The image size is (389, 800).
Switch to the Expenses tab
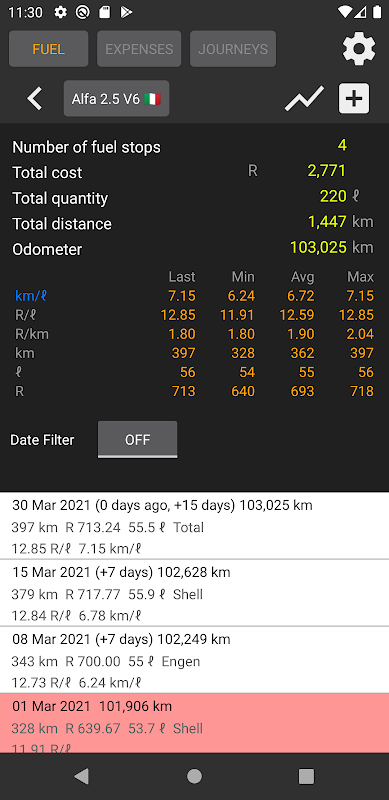139,49
